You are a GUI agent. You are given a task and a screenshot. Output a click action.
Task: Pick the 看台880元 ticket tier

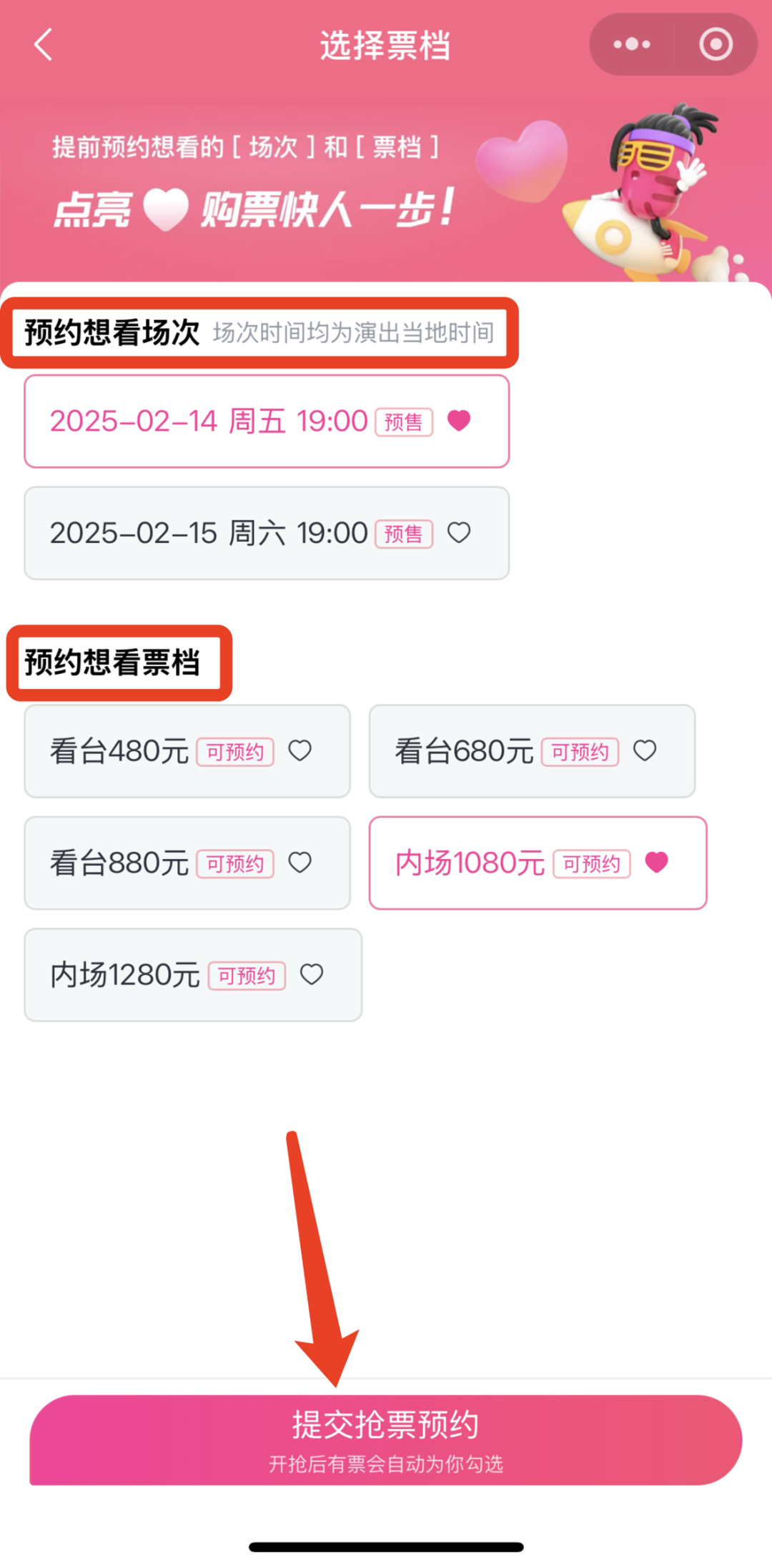click(187, 863)
